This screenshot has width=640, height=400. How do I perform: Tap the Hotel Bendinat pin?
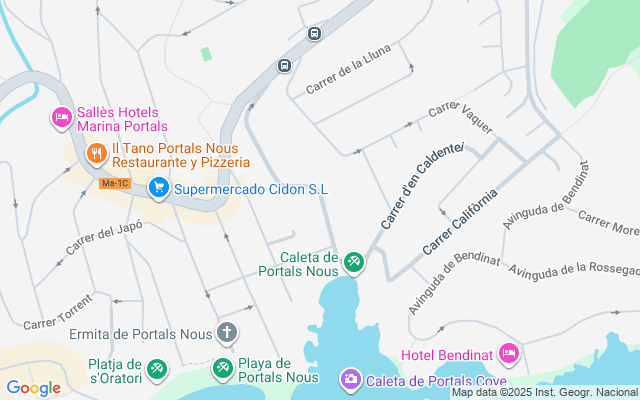[509, 353]
